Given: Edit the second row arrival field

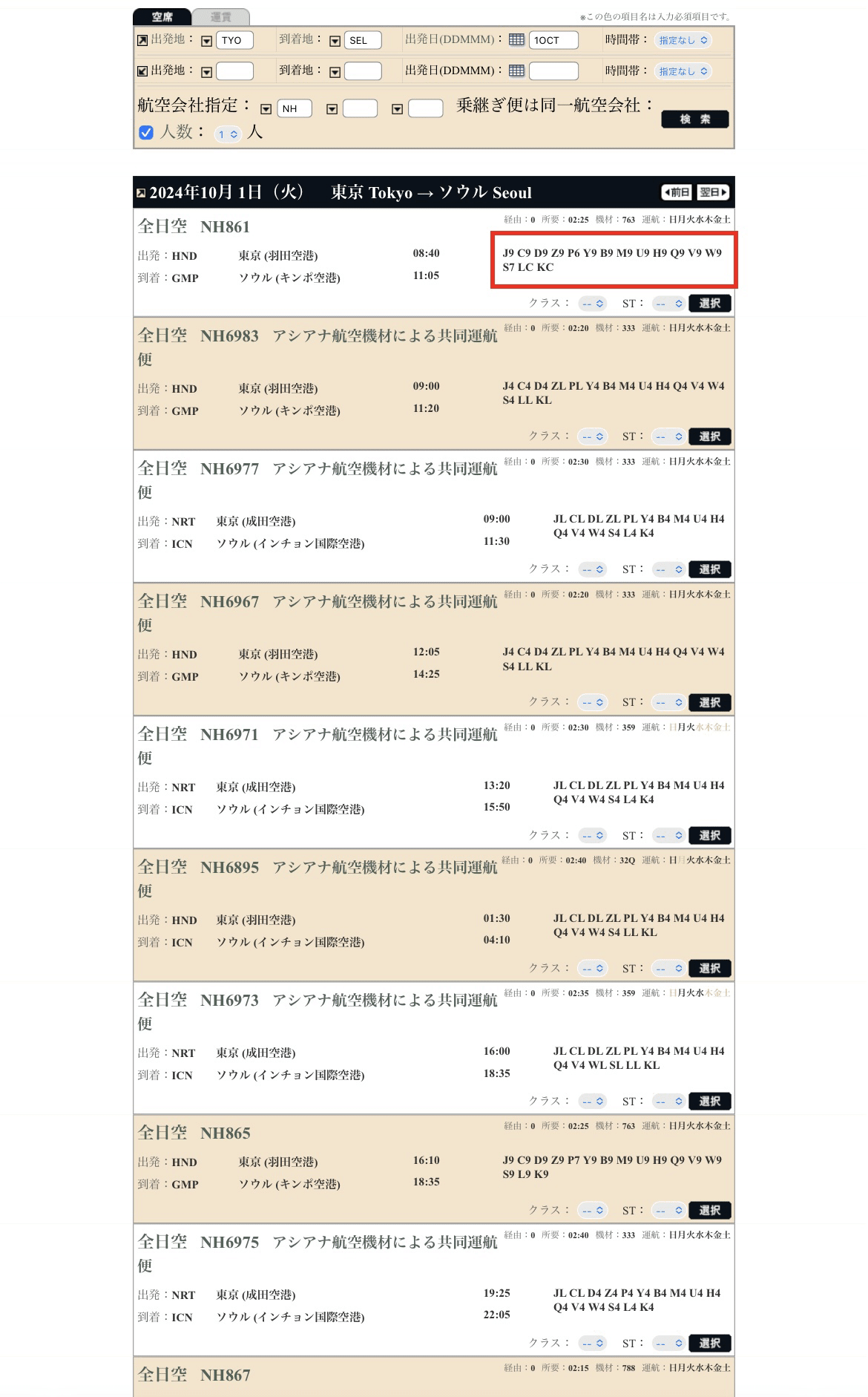Looking at the screenshot, I should (x=363, y=71).
